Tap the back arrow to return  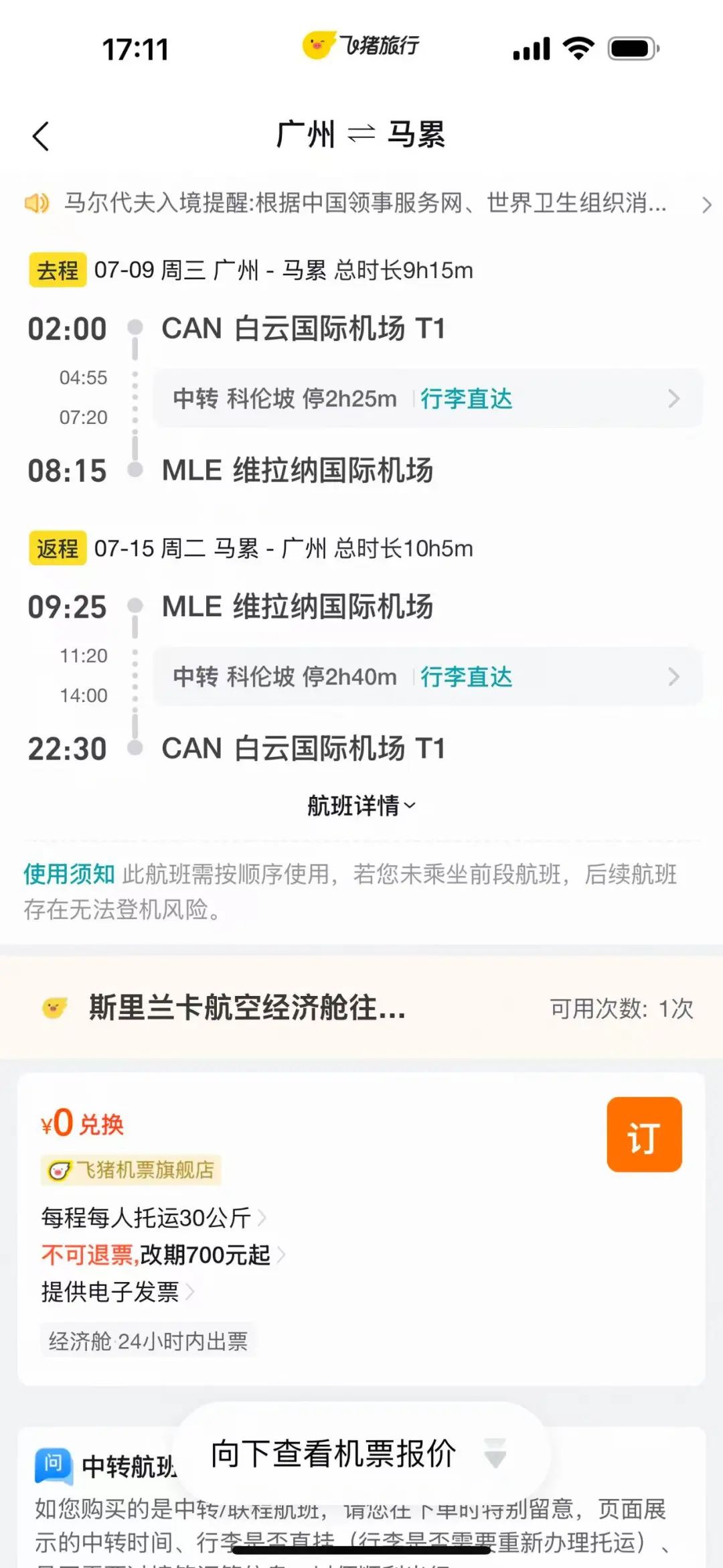point(42,135)
